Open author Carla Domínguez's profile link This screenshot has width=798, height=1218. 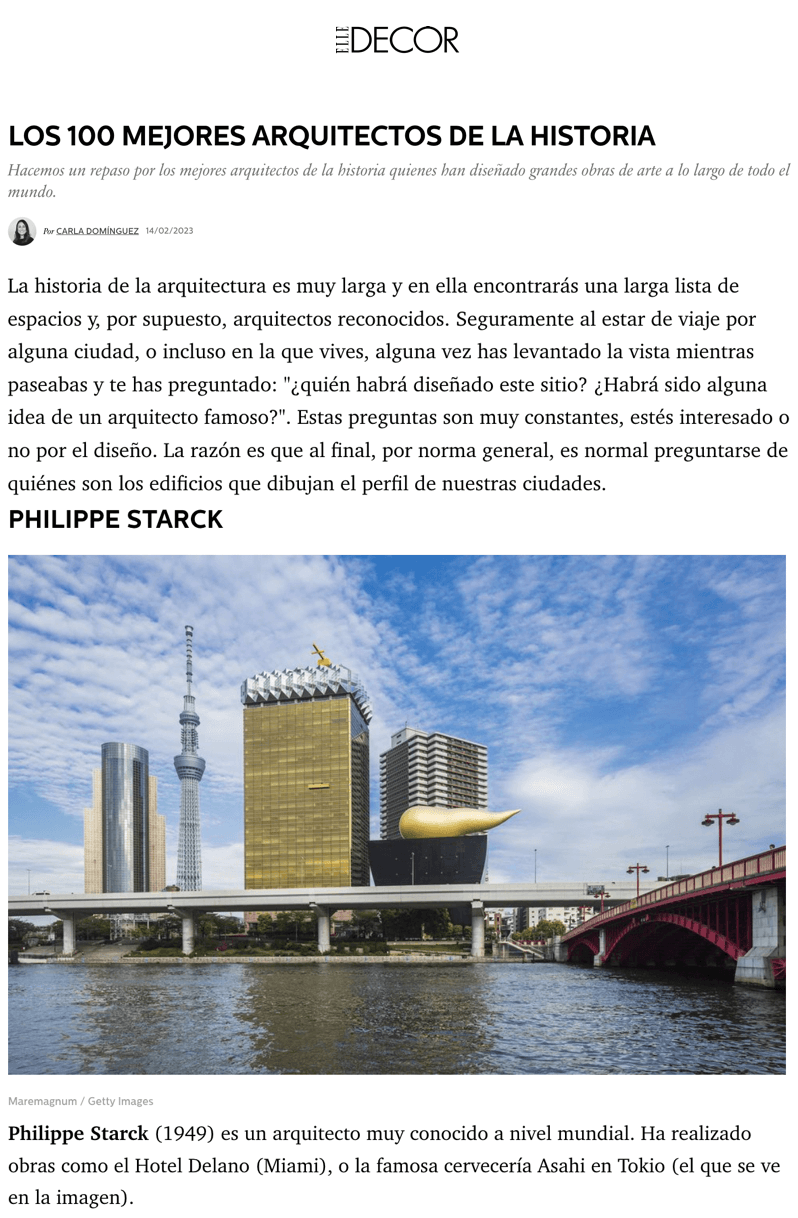pos(97,231)
